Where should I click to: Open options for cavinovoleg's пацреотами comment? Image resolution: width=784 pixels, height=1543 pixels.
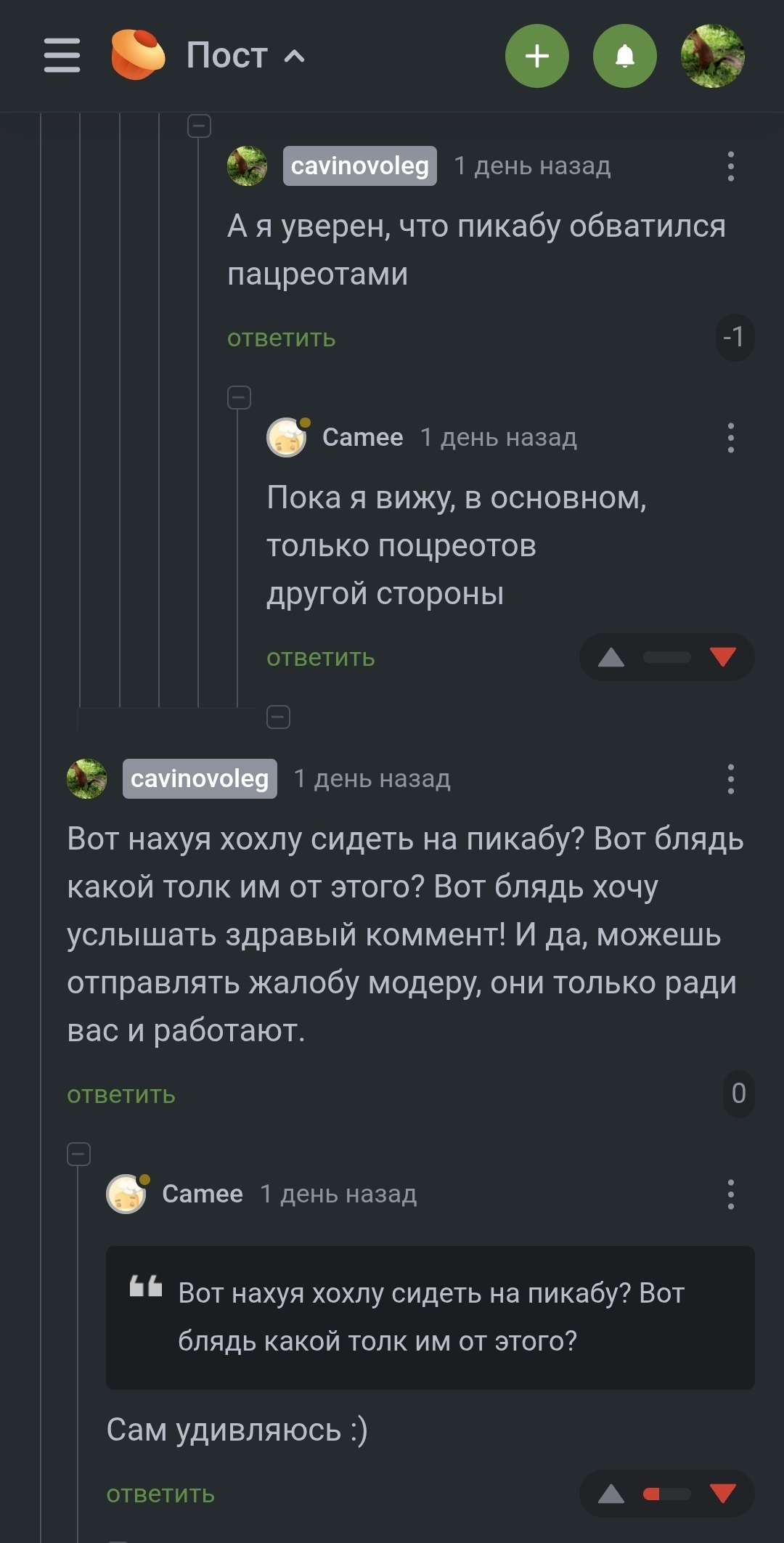click(730, 166)
